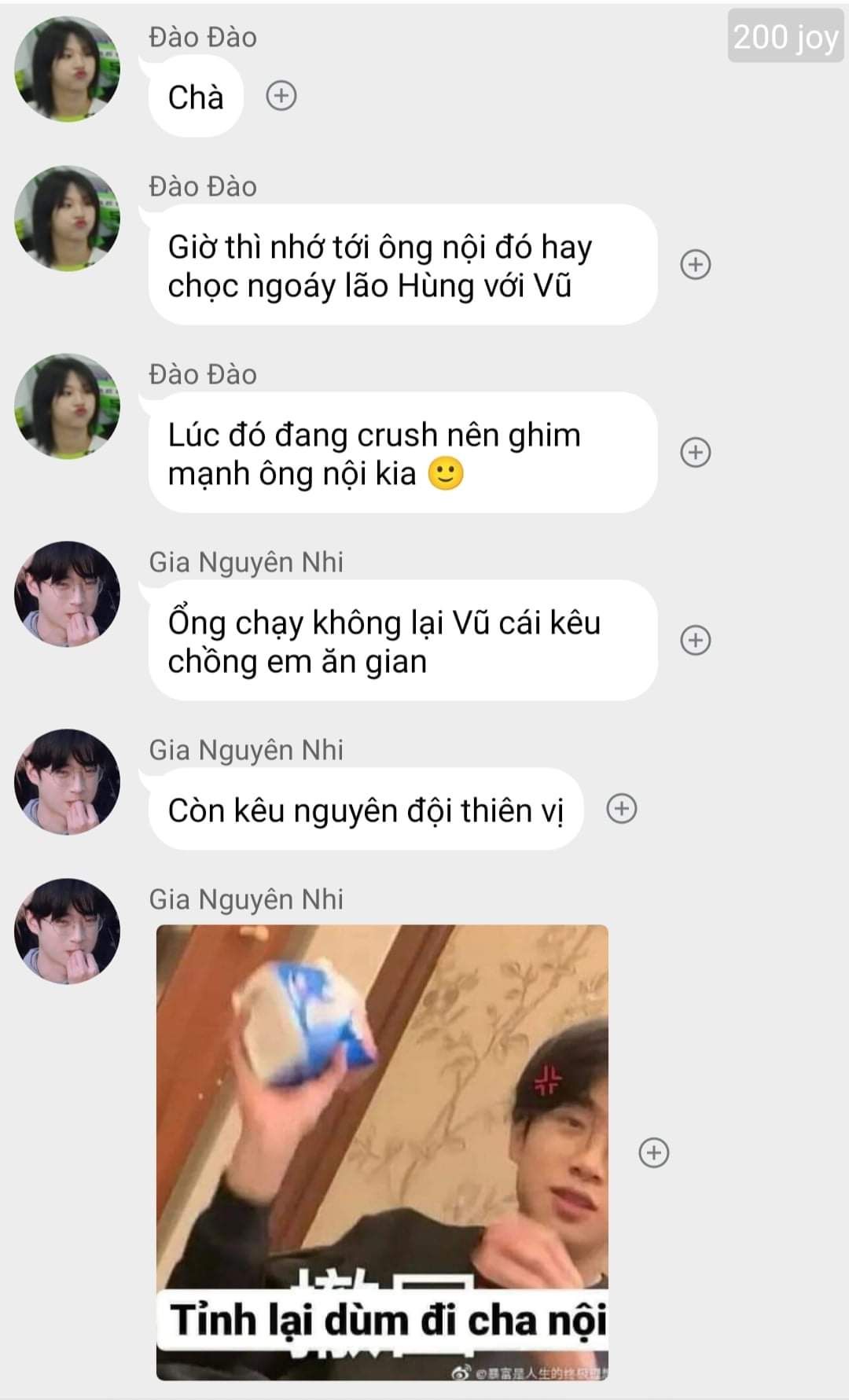Open Gia Nguyên Nhi's avatar beside "Còn kêu nguyên đội"

68,781
